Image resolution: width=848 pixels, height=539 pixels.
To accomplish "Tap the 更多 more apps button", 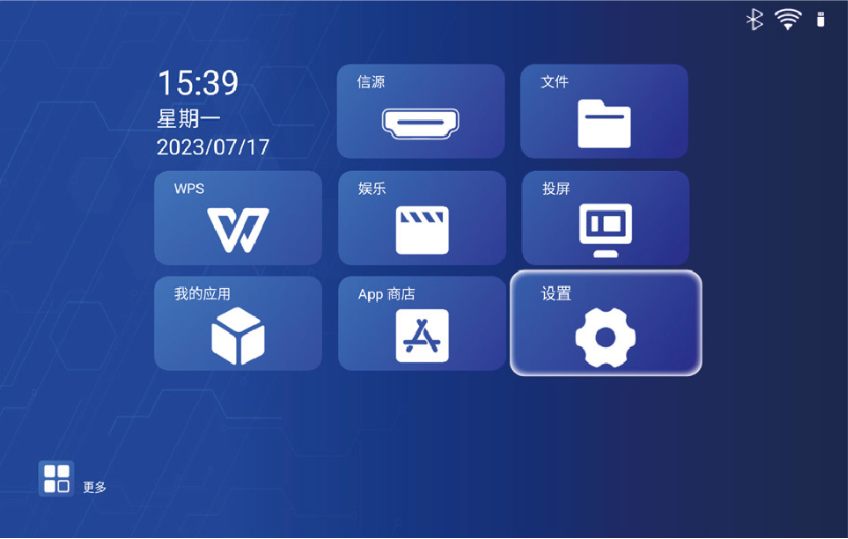I will click(x=57, y=479).
